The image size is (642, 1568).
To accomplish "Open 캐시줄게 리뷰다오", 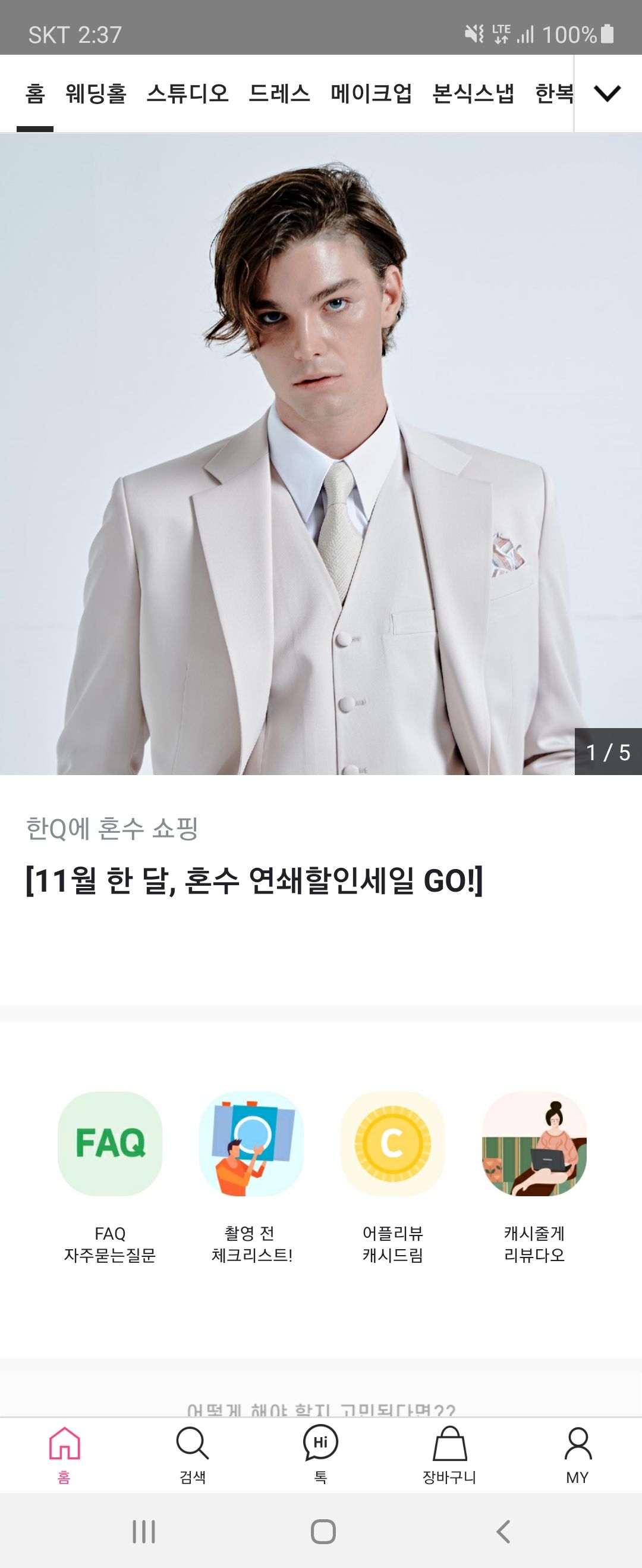I will click(x=534, y=1176).
